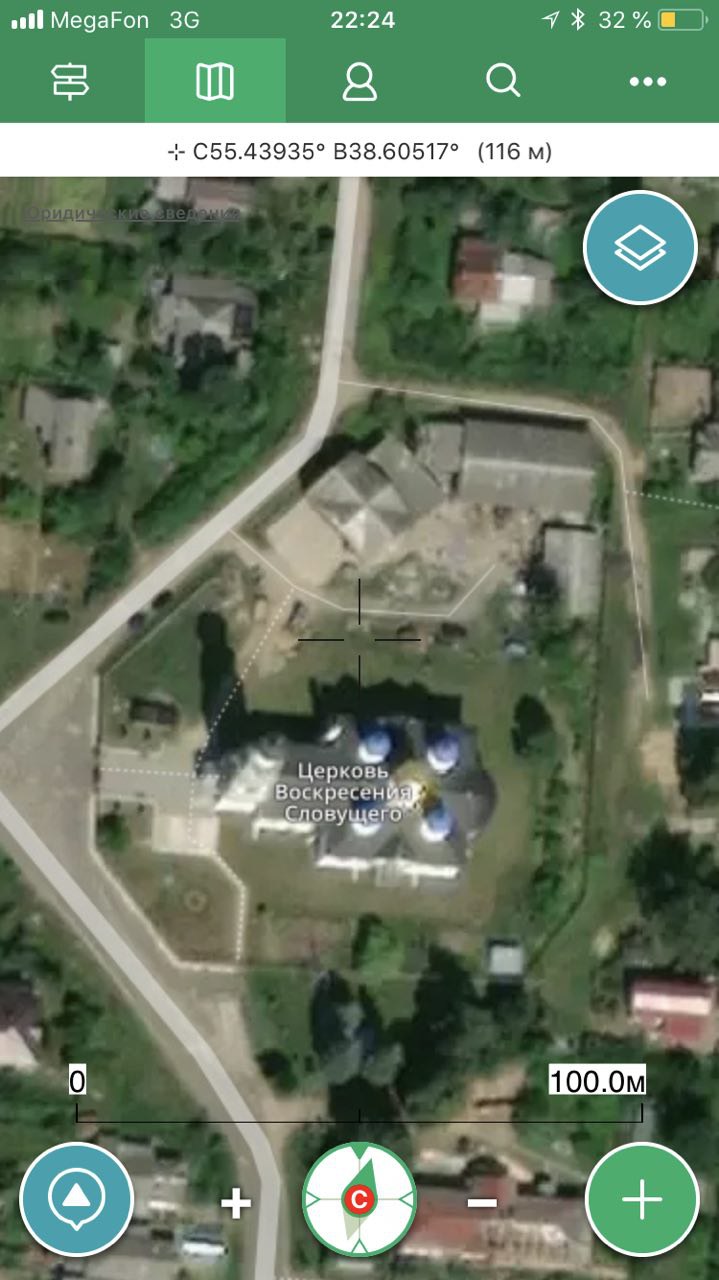Switch to the map tab
The image size is (719, 1280).
tap(215, 81)
